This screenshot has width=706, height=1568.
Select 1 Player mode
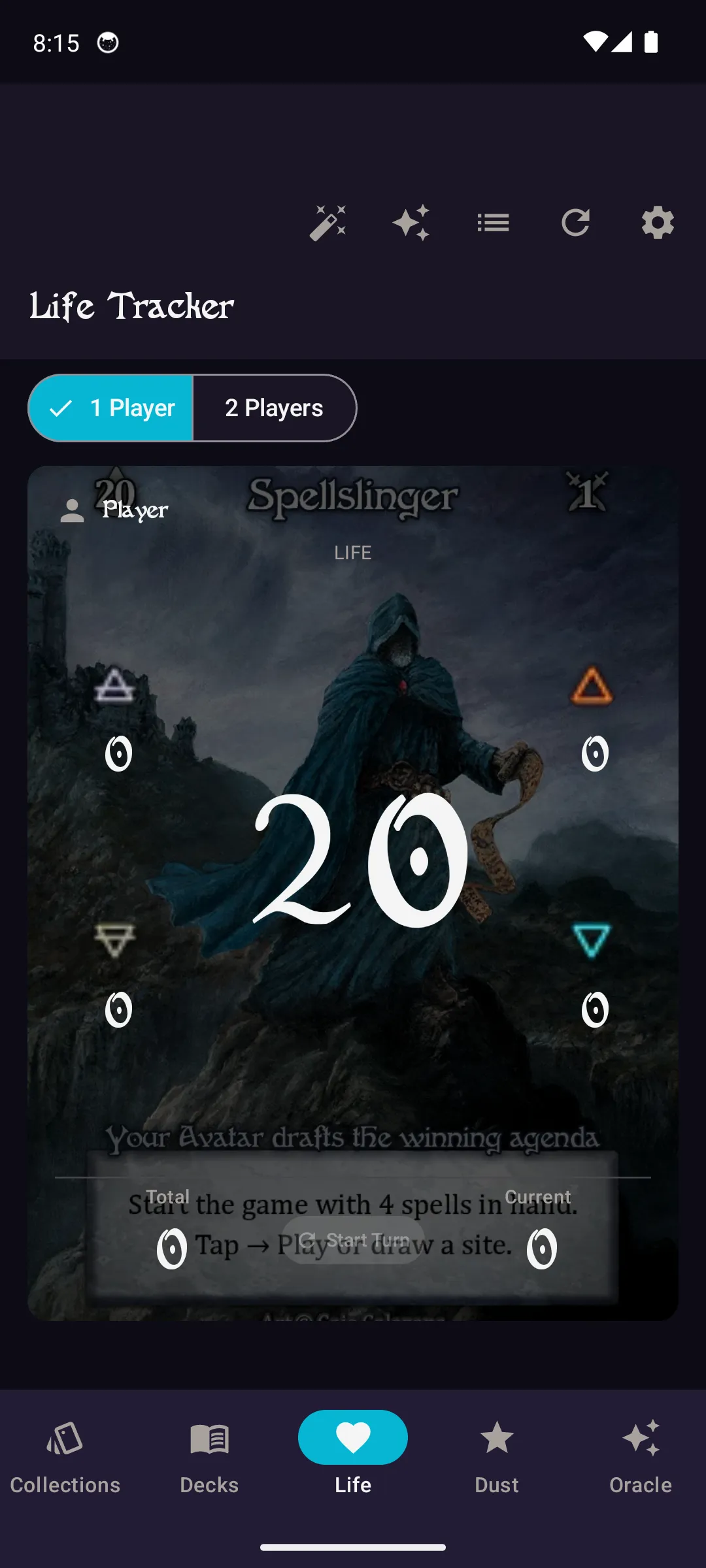tap(110, 408)
